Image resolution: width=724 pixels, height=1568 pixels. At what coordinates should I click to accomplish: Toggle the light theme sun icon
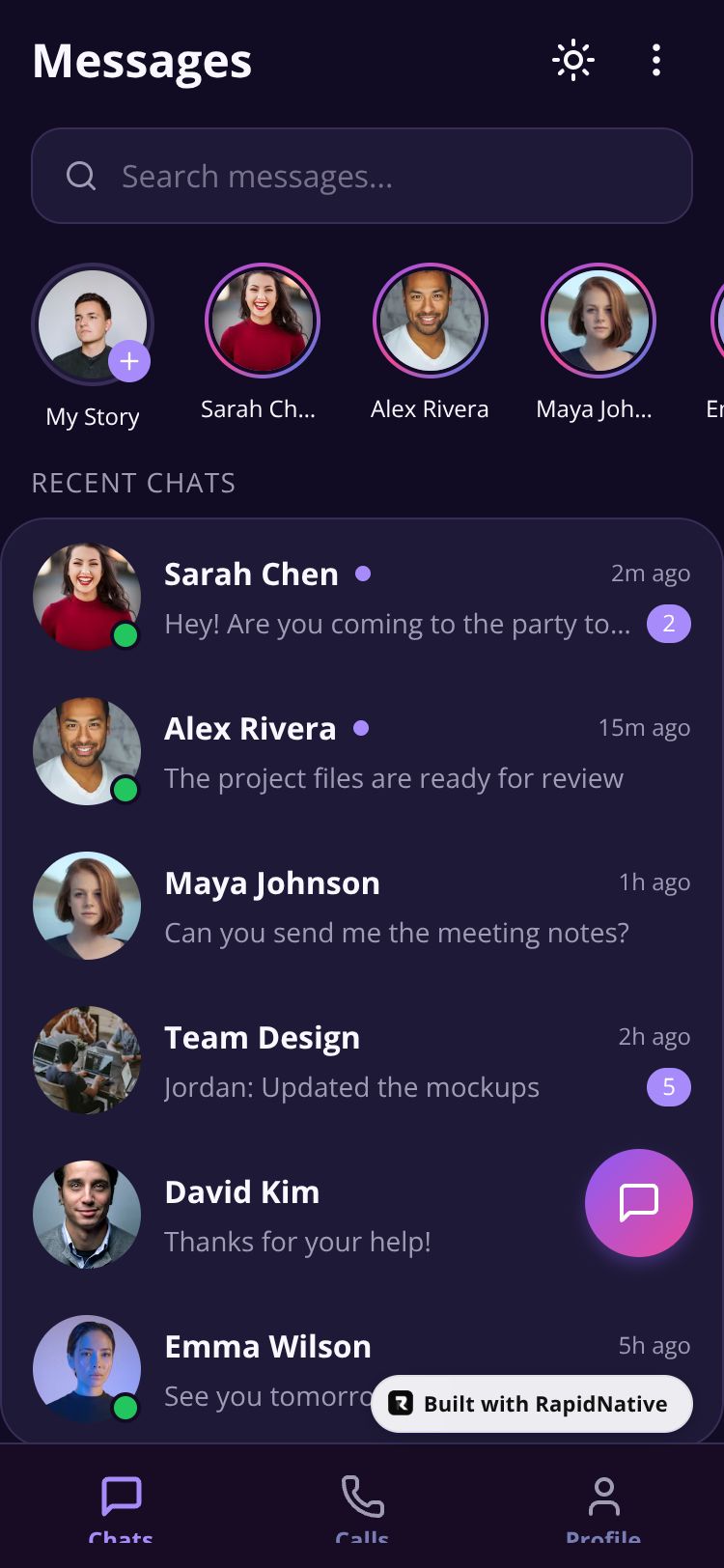573,60
